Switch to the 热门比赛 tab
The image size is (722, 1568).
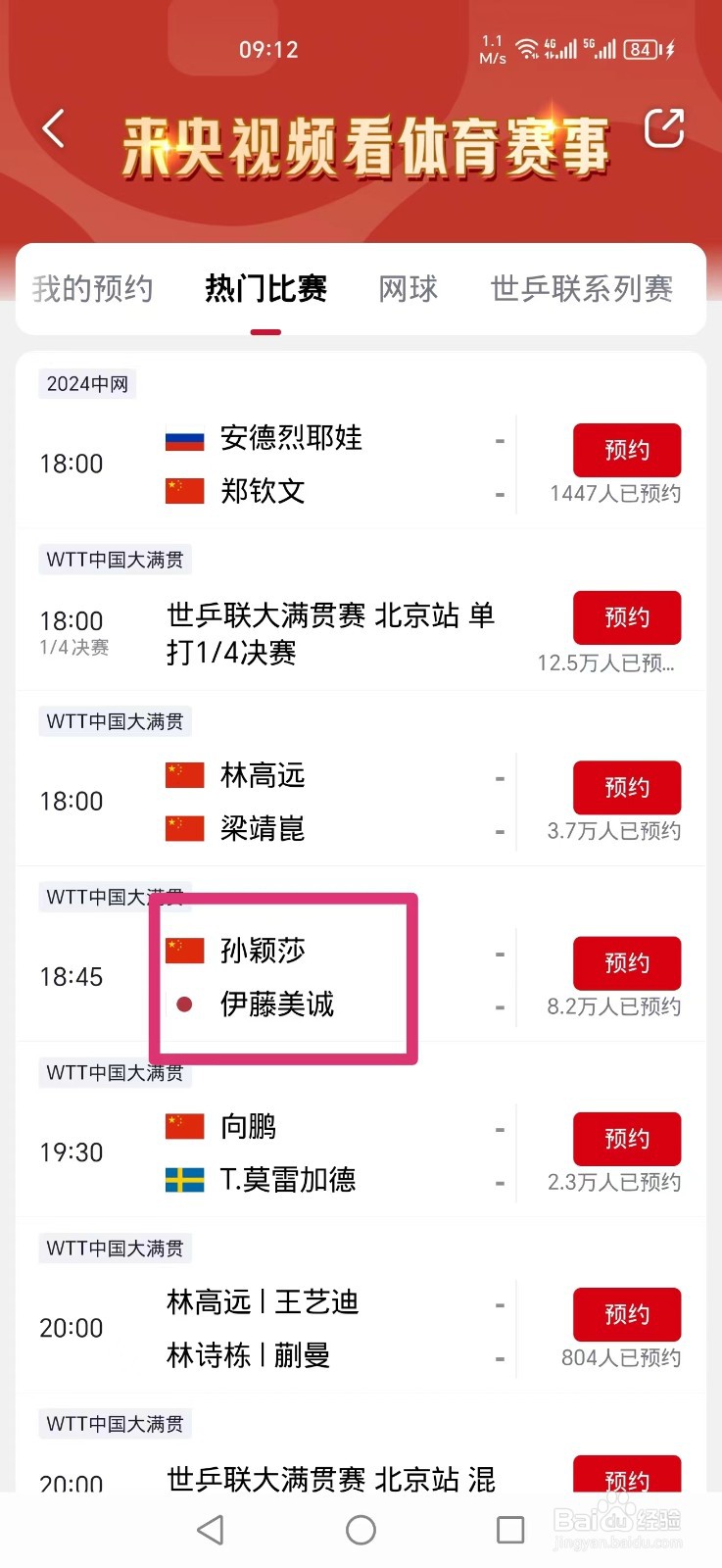tap(265, 288)
